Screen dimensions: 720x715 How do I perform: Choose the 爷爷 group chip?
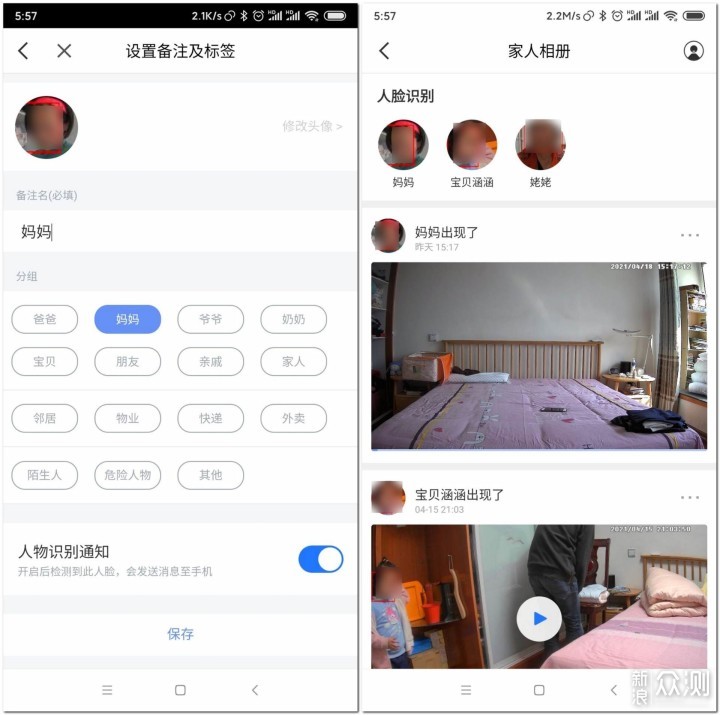pos(210,320)
